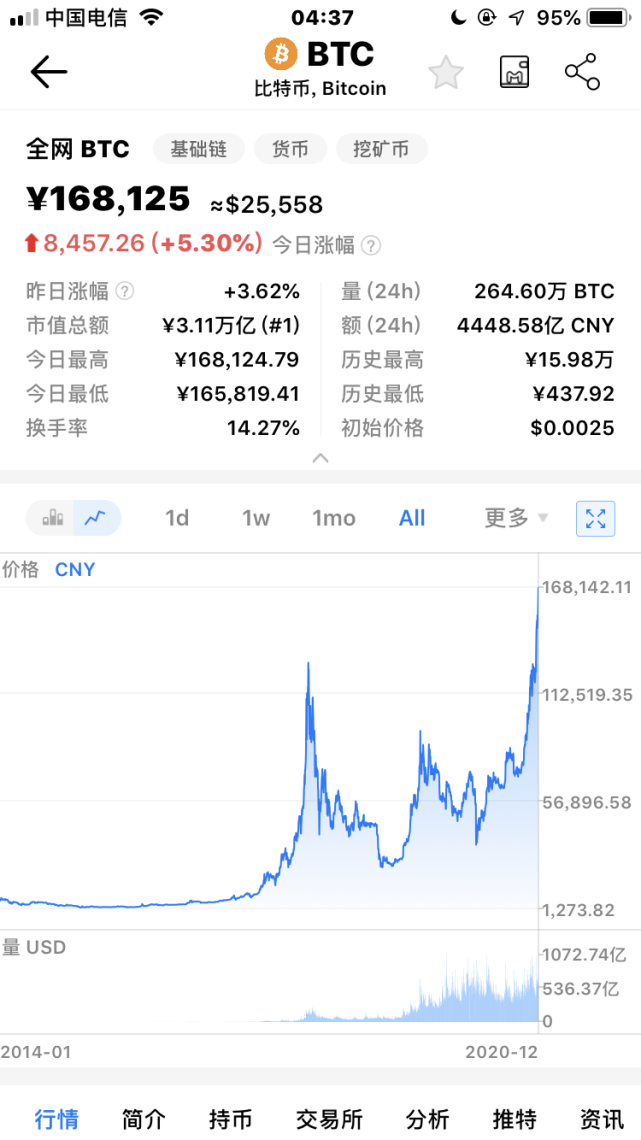Add BTC to favorites with the star
The height and width of the screenshot is (1140, 641).
[x=446, y=72]
